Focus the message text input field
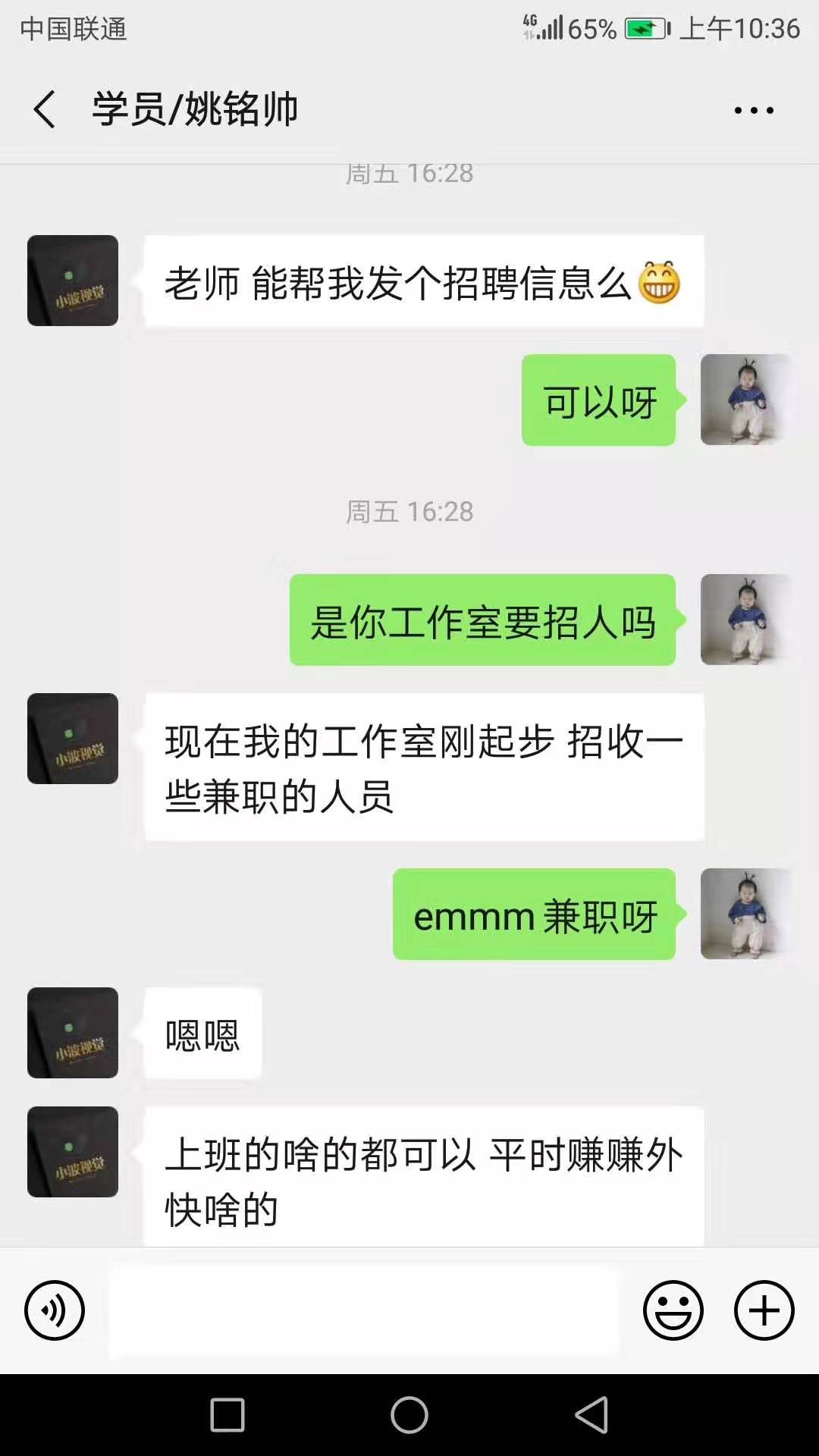The height and width of the screenshot is (1456, 819). click(364, 1310)
